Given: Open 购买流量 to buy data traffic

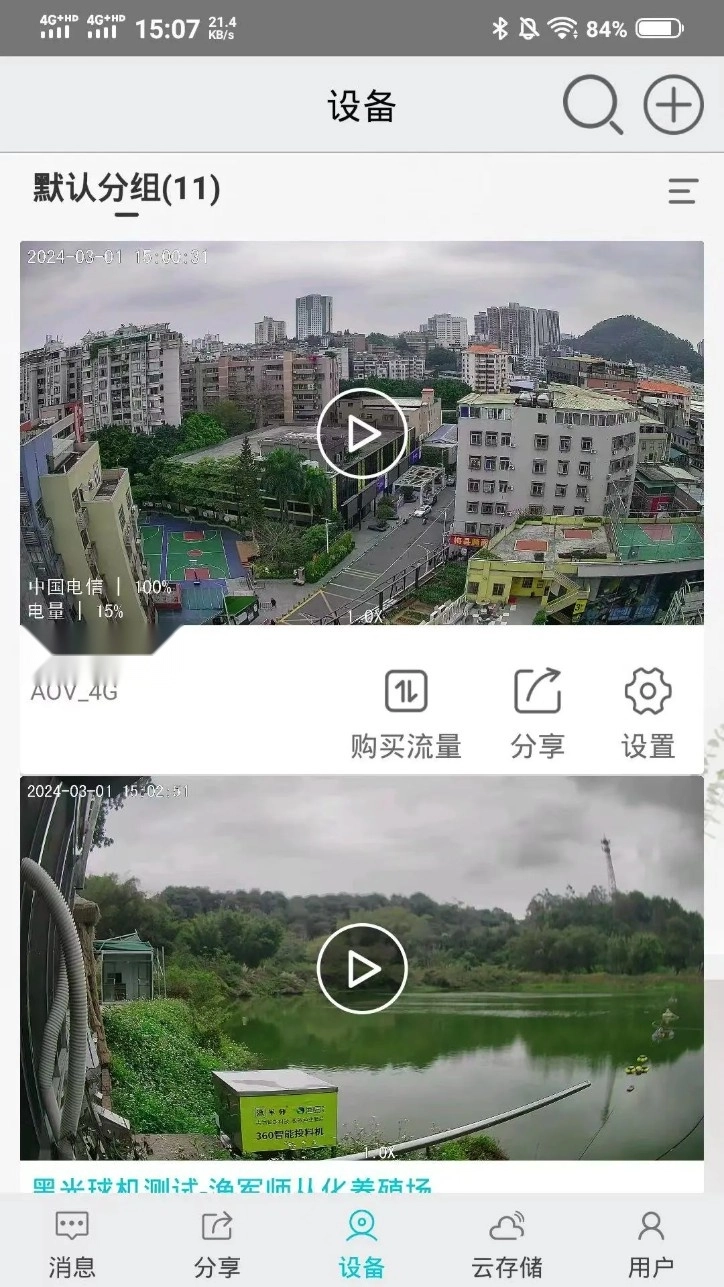Looking at the screenshot, I should coord(406,710).
